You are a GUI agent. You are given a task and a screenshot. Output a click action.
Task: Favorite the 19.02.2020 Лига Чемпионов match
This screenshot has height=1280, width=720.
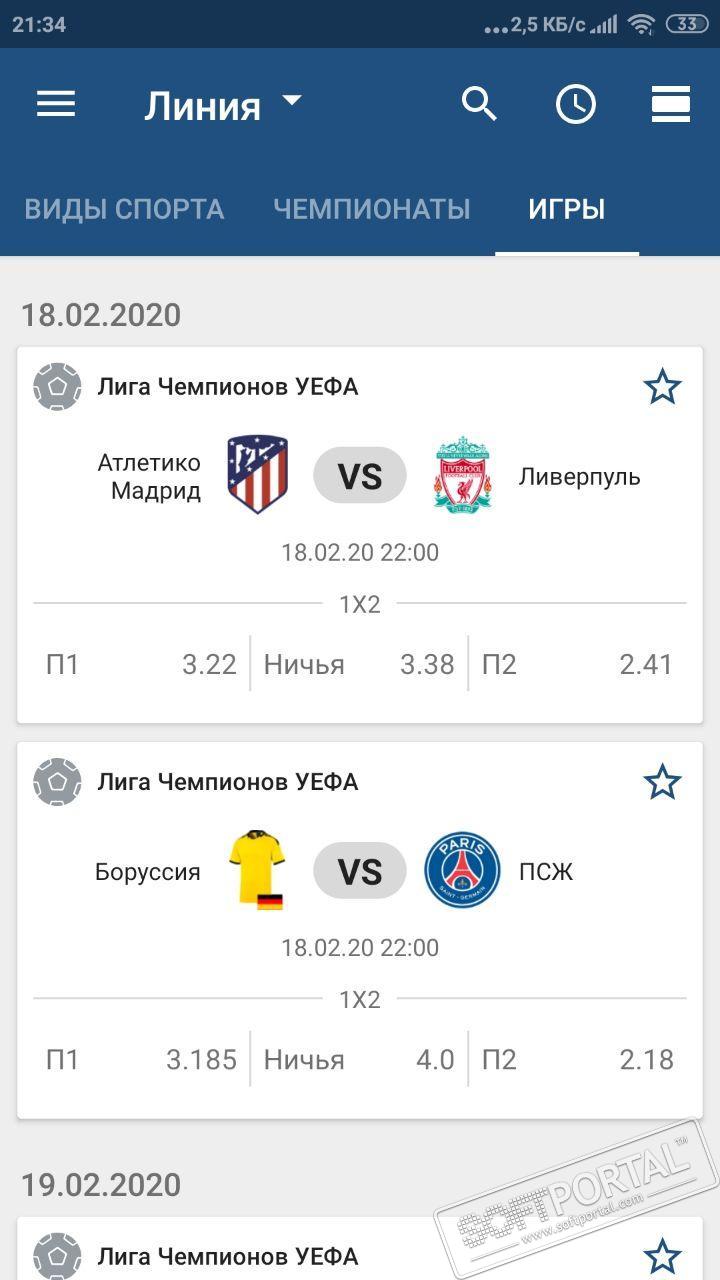tap(662, 1257)
